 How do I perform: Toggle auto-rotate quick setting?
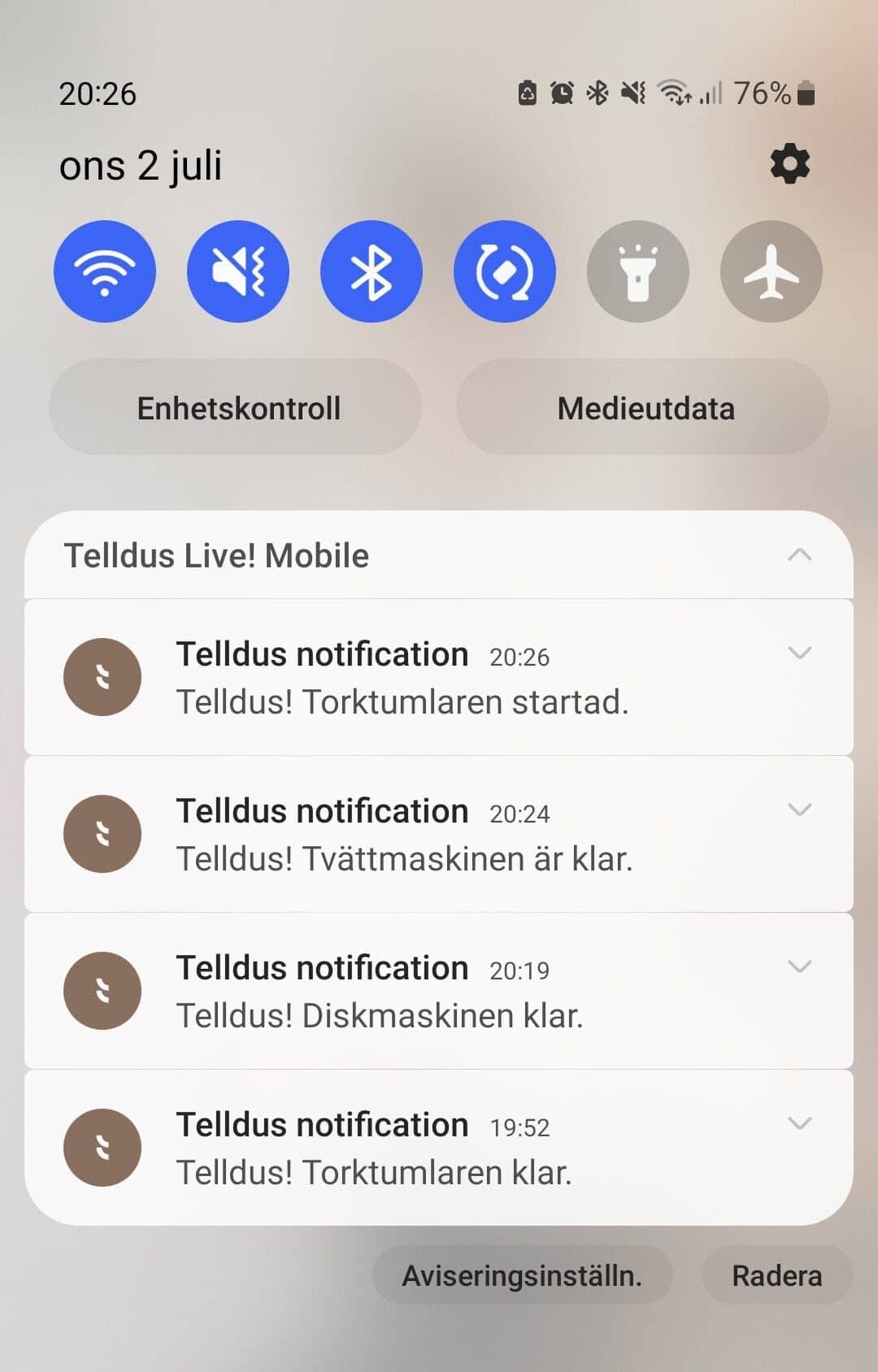click(x=505, y=271)
